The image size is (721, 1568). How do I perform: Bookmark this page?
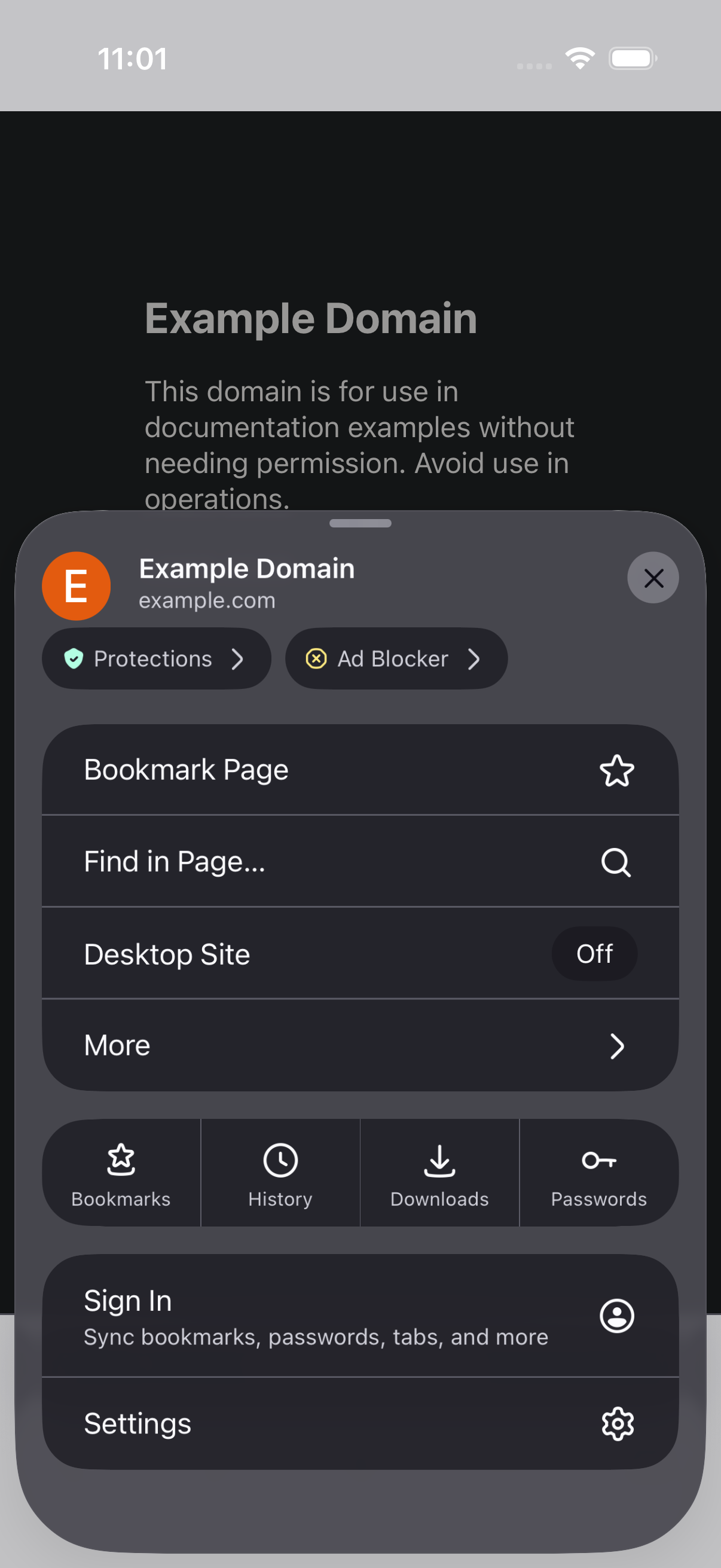point(360,770)
